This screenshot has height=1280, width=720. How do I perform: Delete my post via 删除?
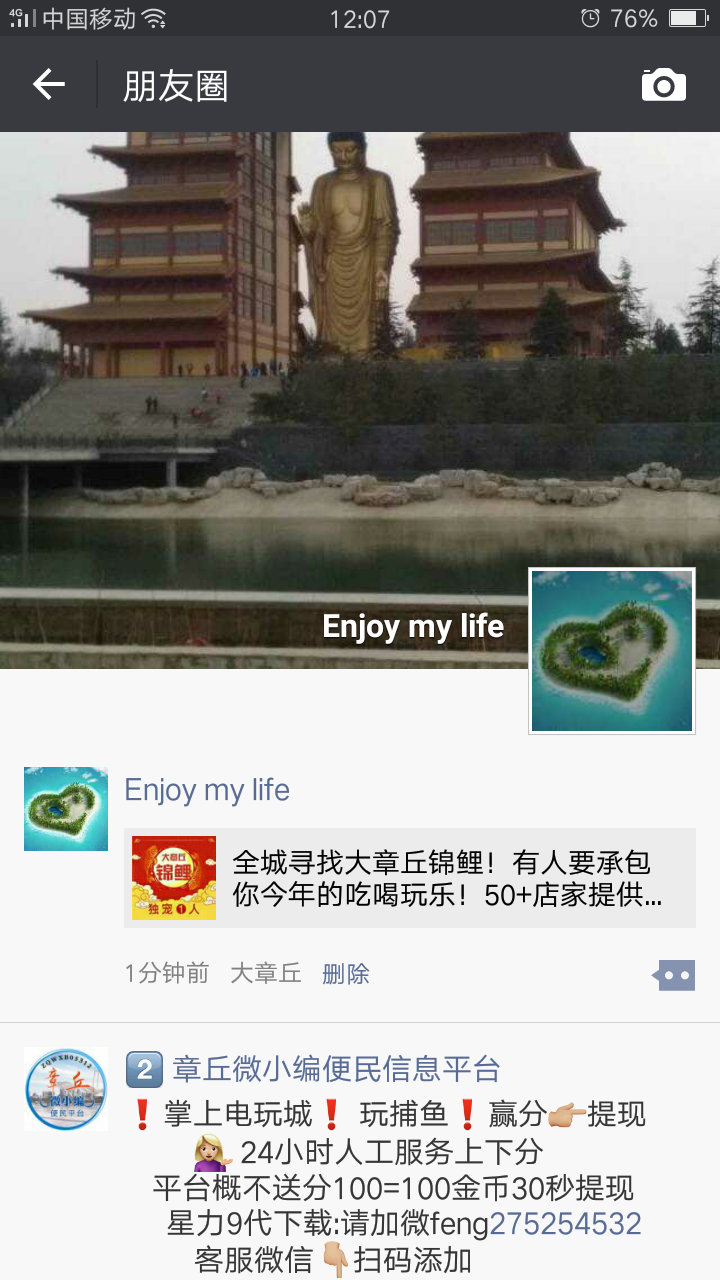(346, 974)
